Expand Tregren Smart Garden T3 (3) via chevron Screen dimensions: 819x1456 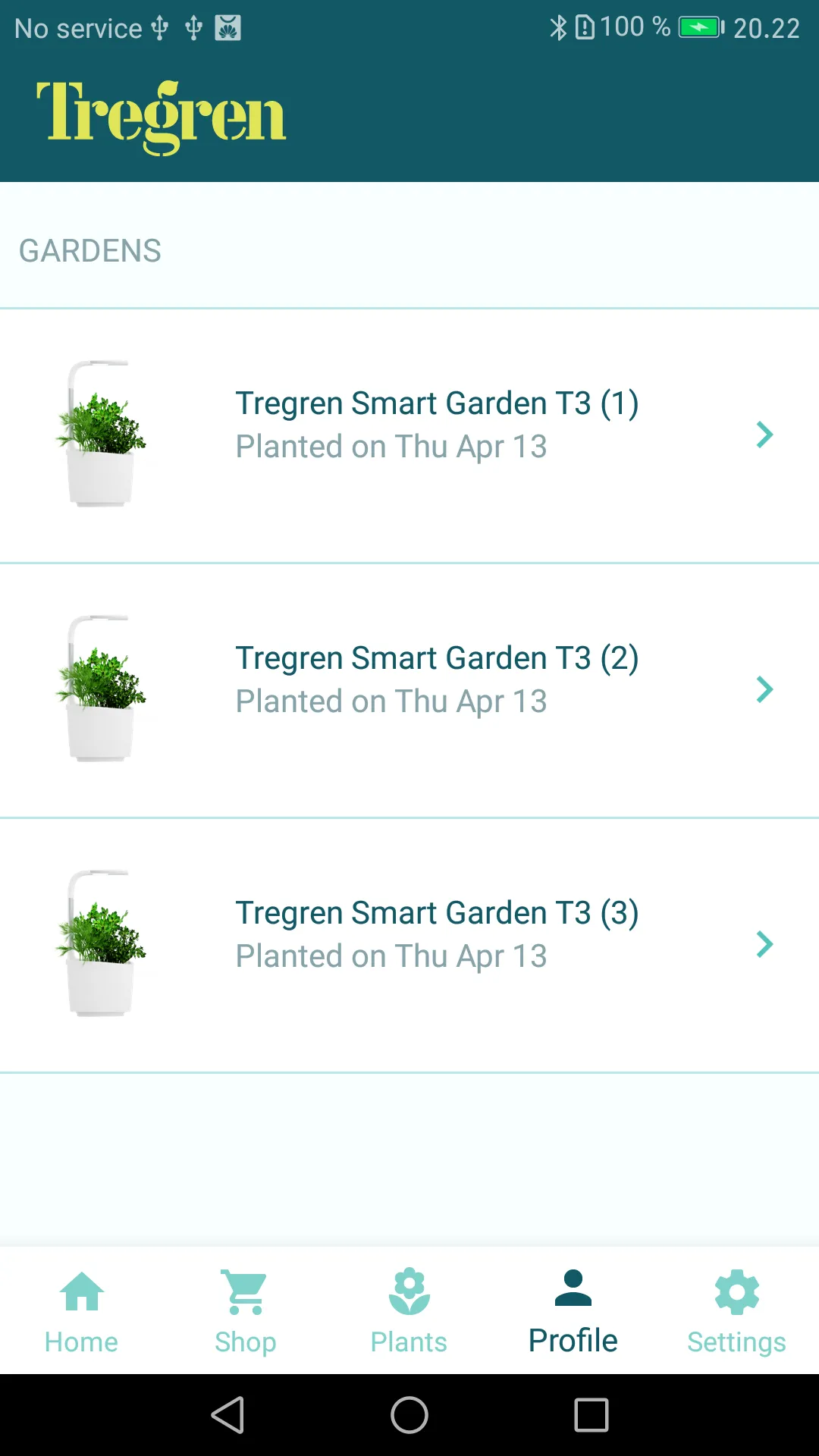pos(764,943)
